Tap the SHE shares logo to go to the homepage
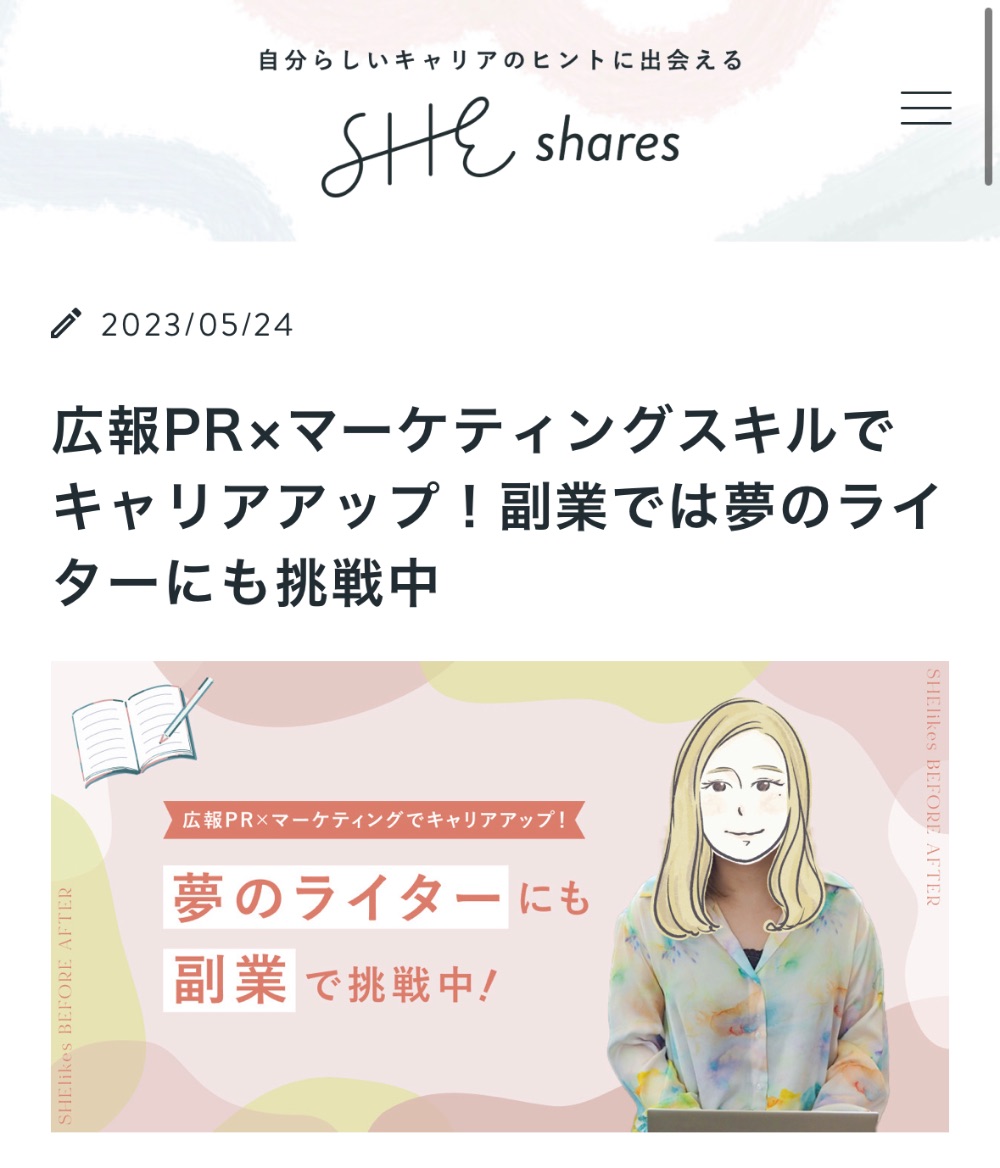 500,147
